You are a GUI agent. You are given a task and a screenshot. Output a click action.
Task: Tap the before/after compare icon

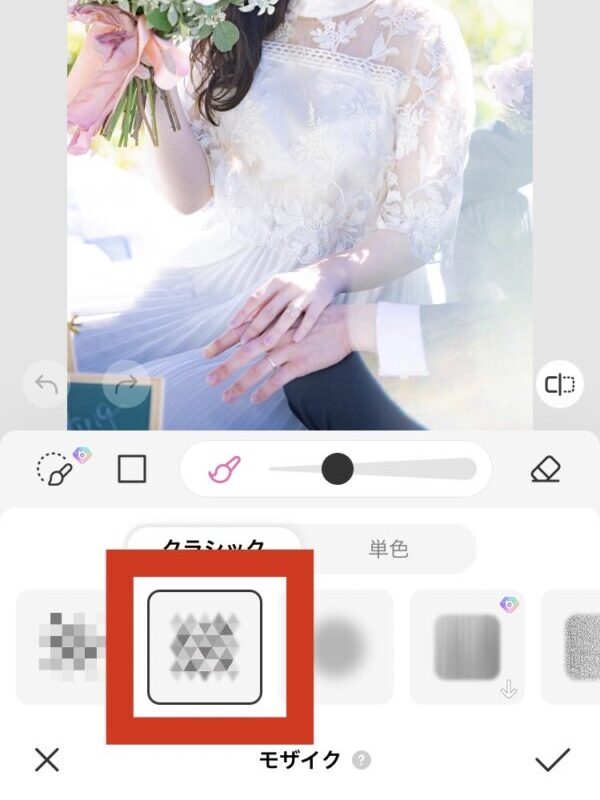coord(560,384)
